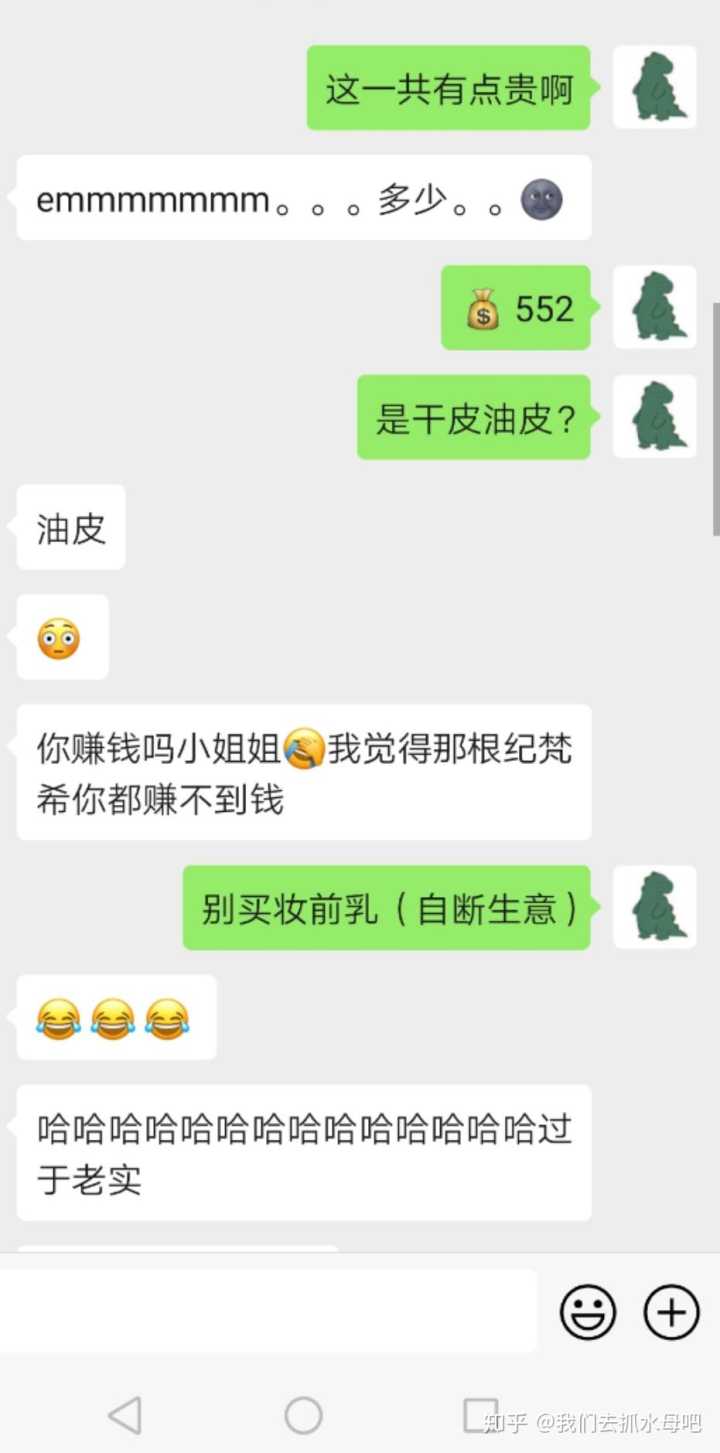Open the plus attachments menu
Screen dimensions: 720x1453
tap(671, 1311)
